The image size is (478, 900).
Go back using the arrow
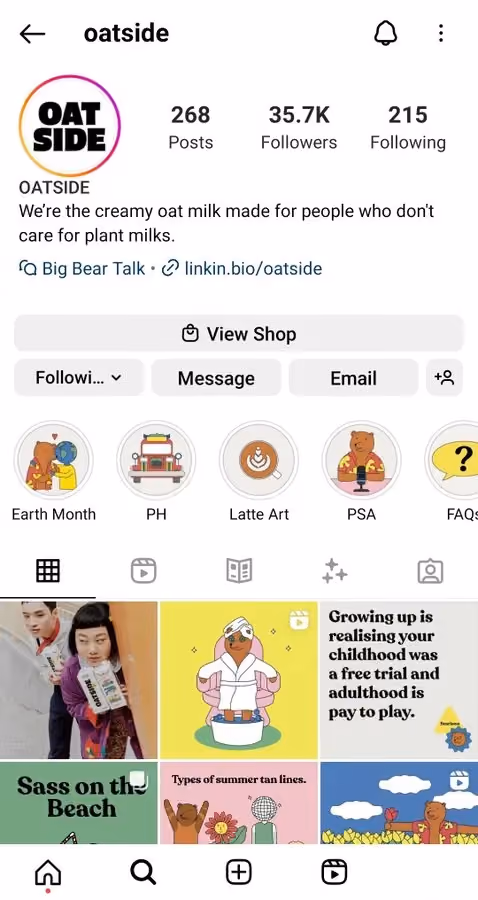(32, 34)
